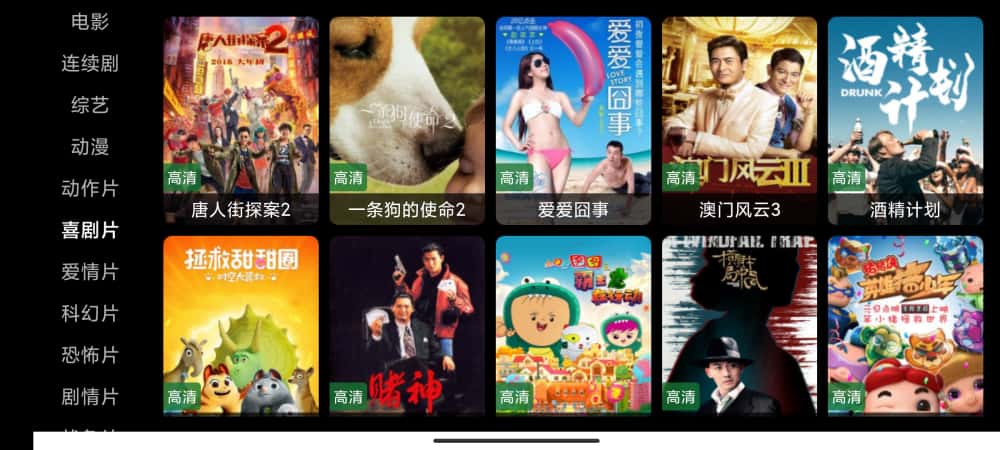Play 爱爱囧事 movie tile
1000x450 pixels.
pyautogui.click(x=573, y=120)
